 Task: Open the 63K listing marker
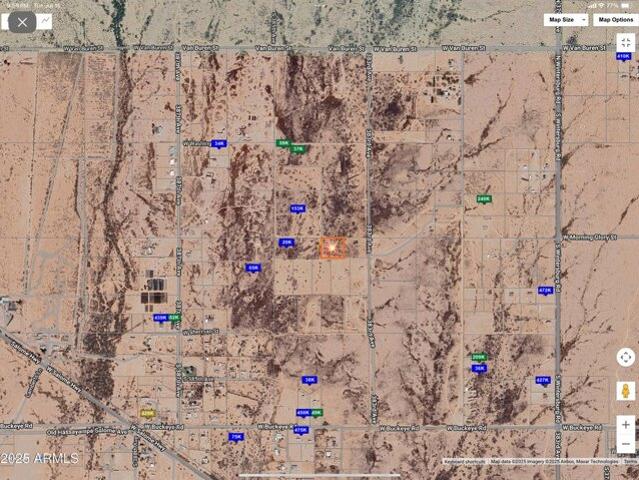[x=253, y=267]
